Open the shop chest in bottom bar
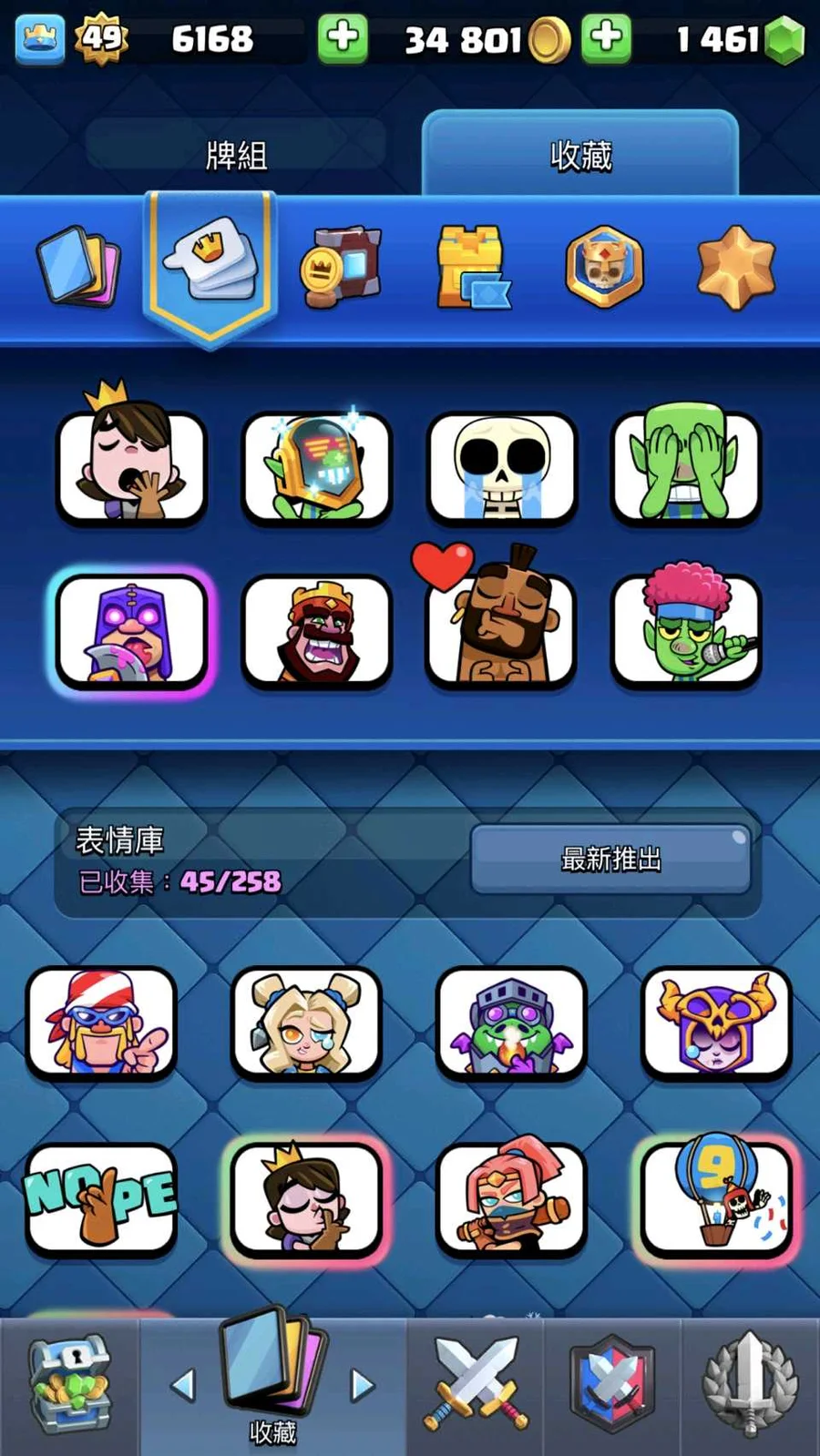The height and width of the screenshot is (1456, 820). click(x=69, y=1384)
